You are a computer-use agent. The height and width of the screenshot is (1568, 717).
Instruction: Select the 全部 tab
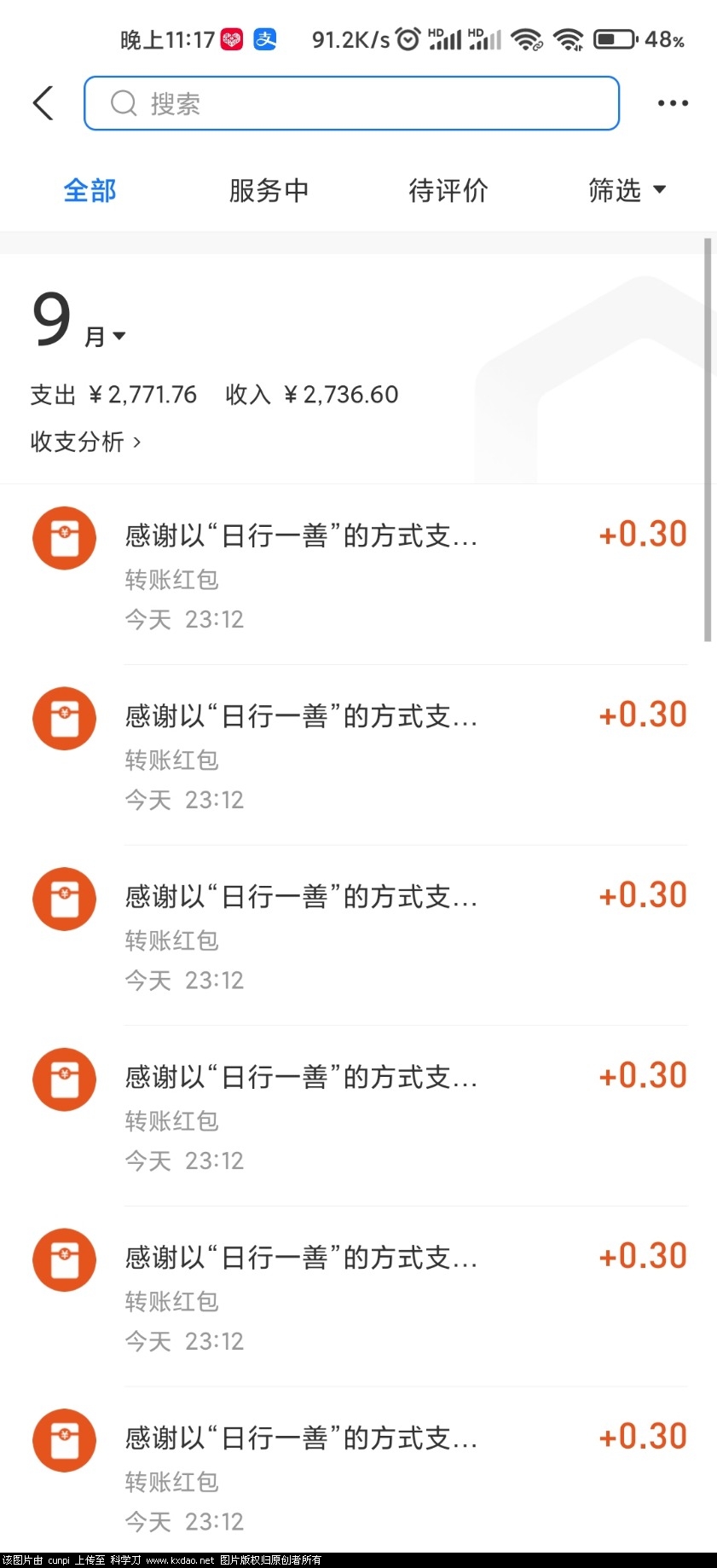coord(90,191)
